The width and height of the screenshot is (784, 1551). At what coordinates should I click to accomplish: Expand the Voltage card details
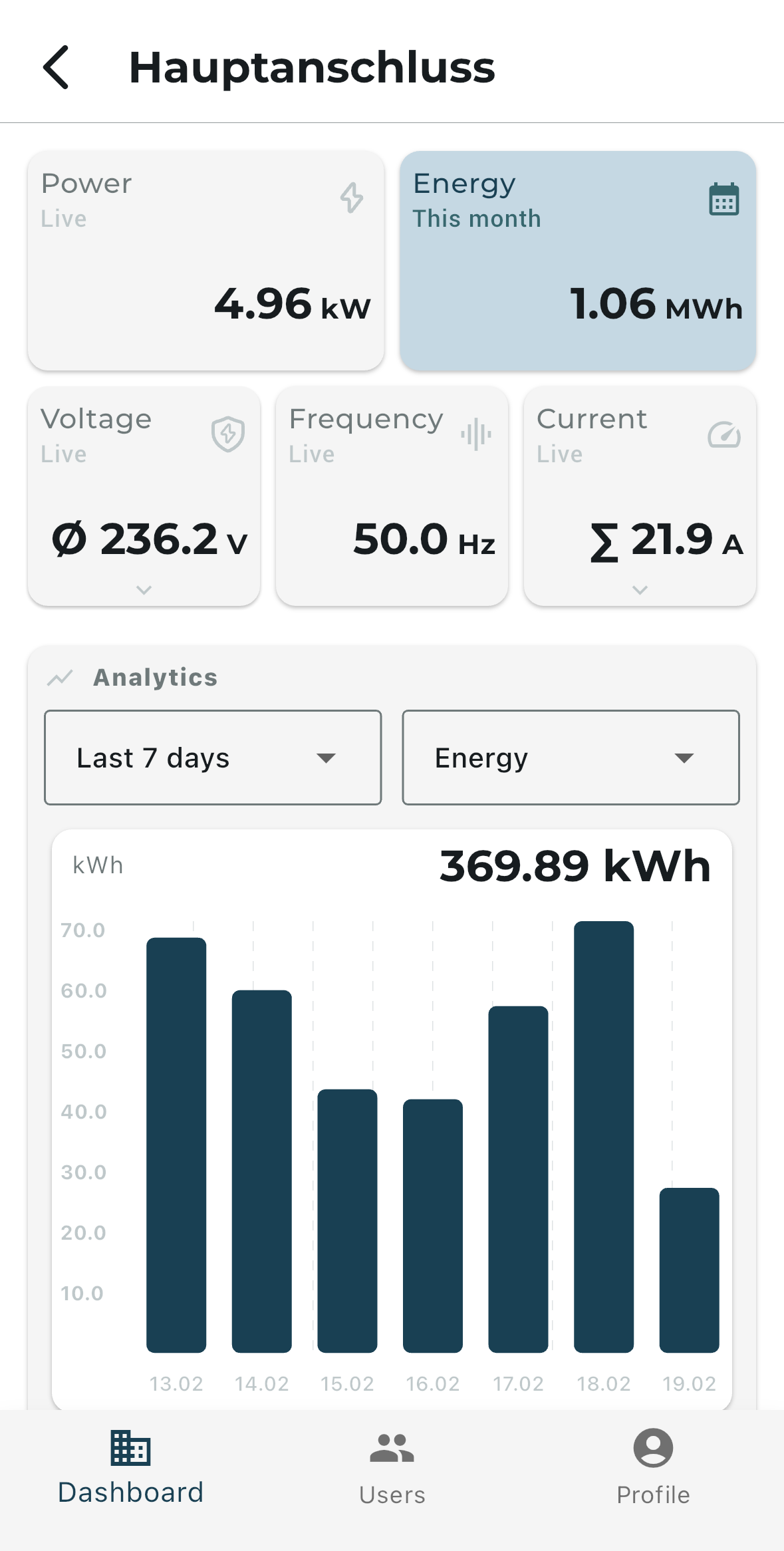coord(144,589)
